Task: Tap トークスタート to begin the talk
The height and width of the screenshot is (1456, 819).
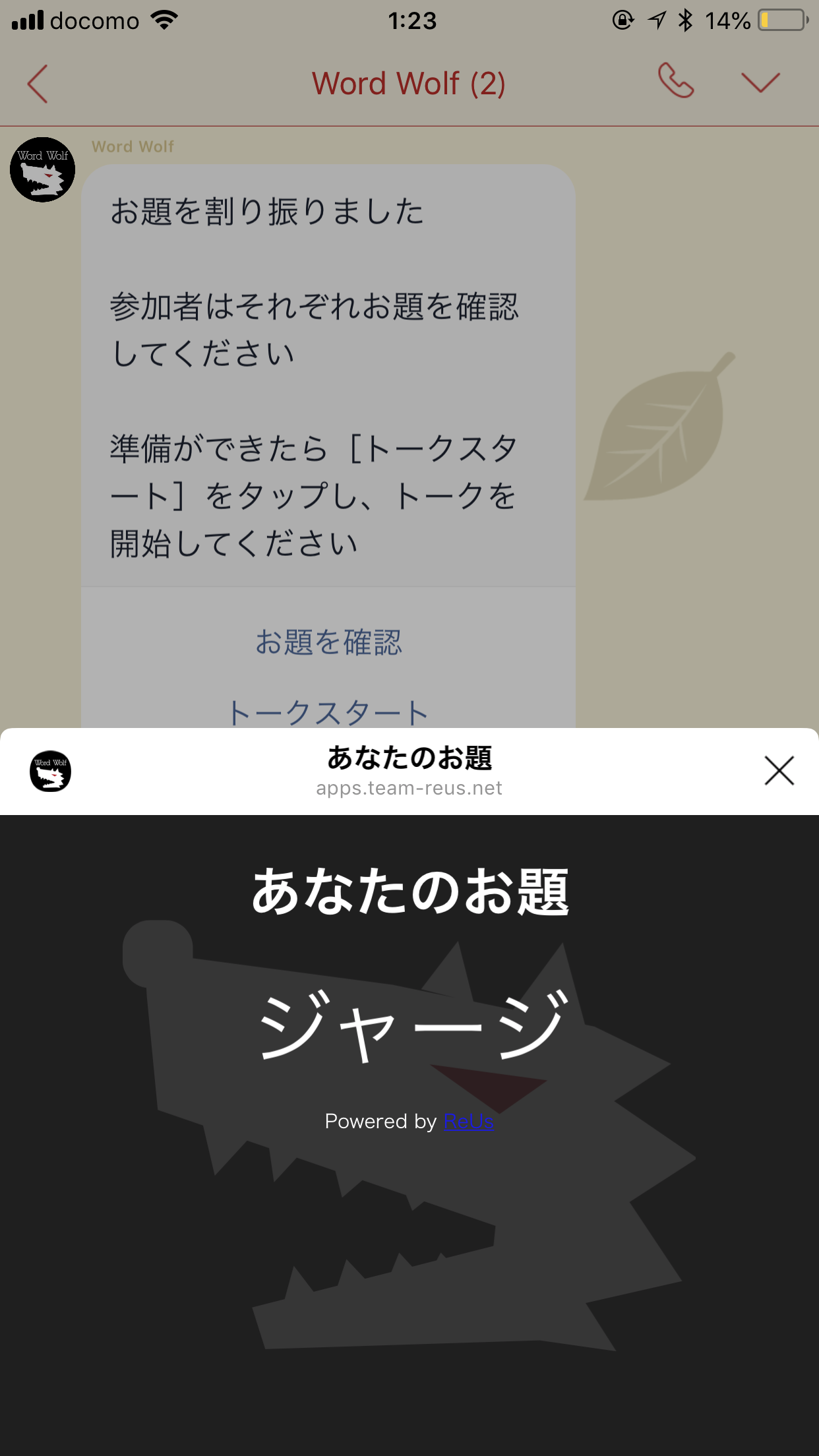Action: [328, 712]
